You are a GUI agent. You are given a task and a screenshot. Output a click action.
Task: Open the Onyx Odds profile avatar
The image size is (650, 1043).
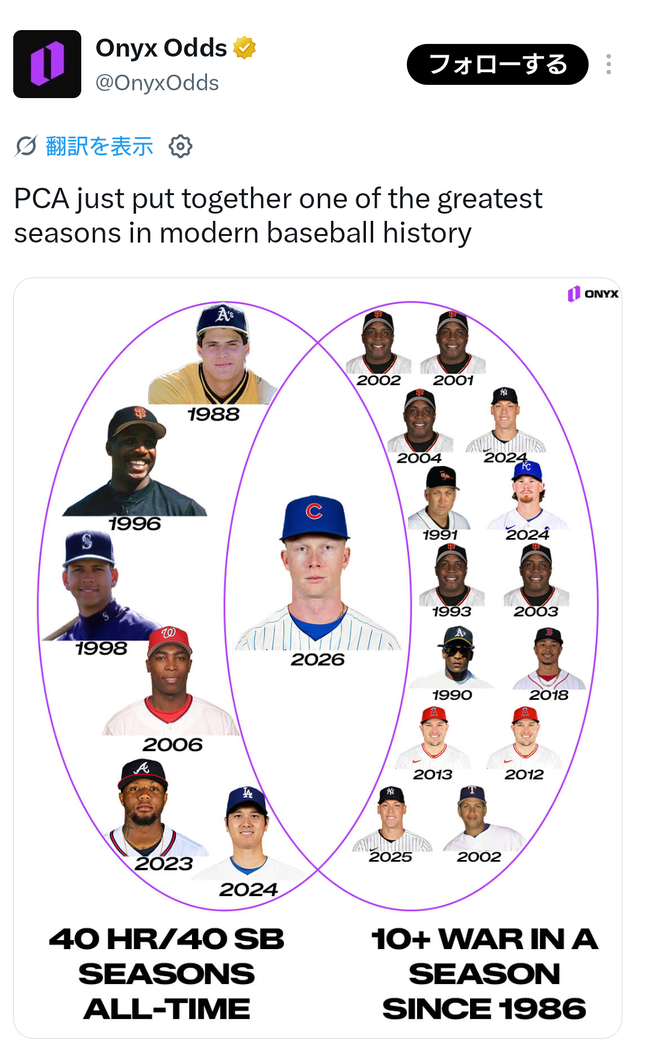click(47, 64)
